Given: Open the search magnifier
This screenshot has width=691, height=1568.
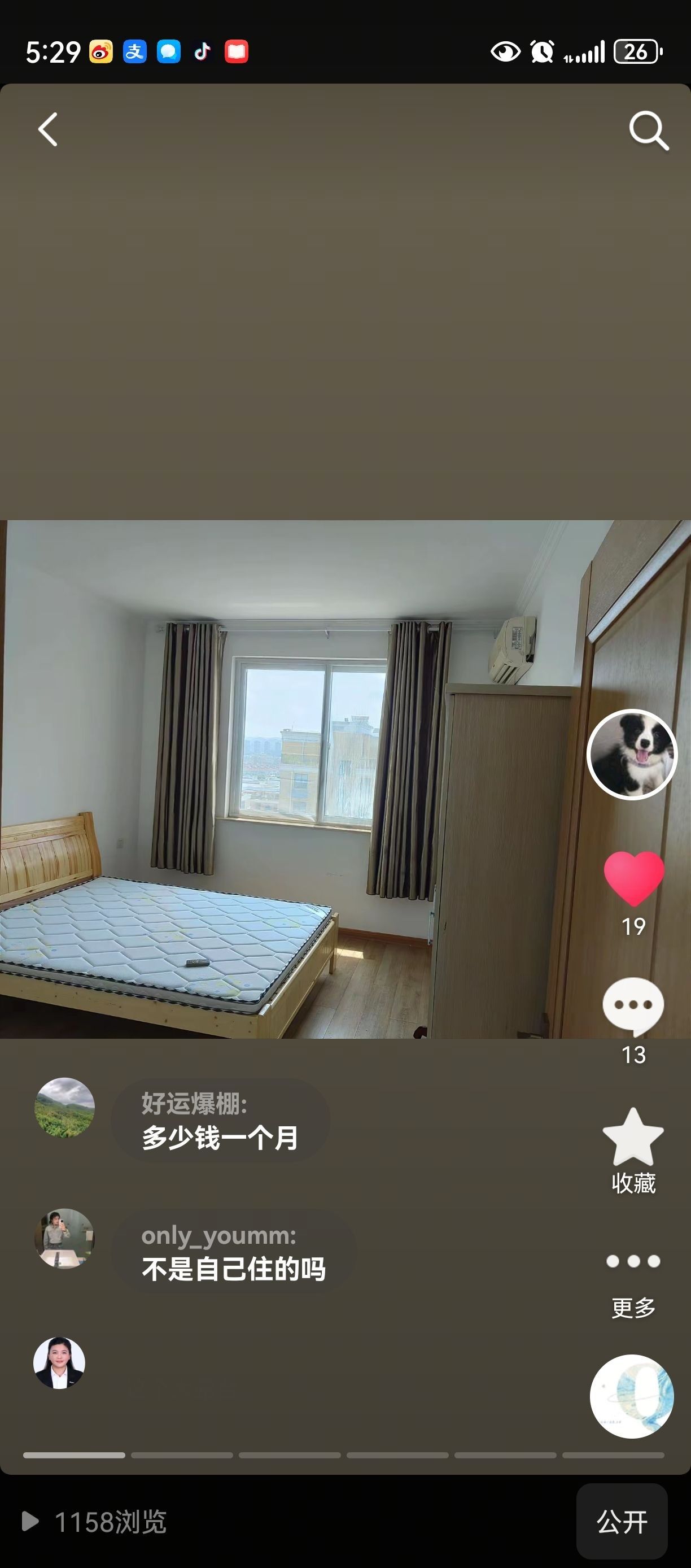Looking at the screenshot, I should (x=649, y=130).
